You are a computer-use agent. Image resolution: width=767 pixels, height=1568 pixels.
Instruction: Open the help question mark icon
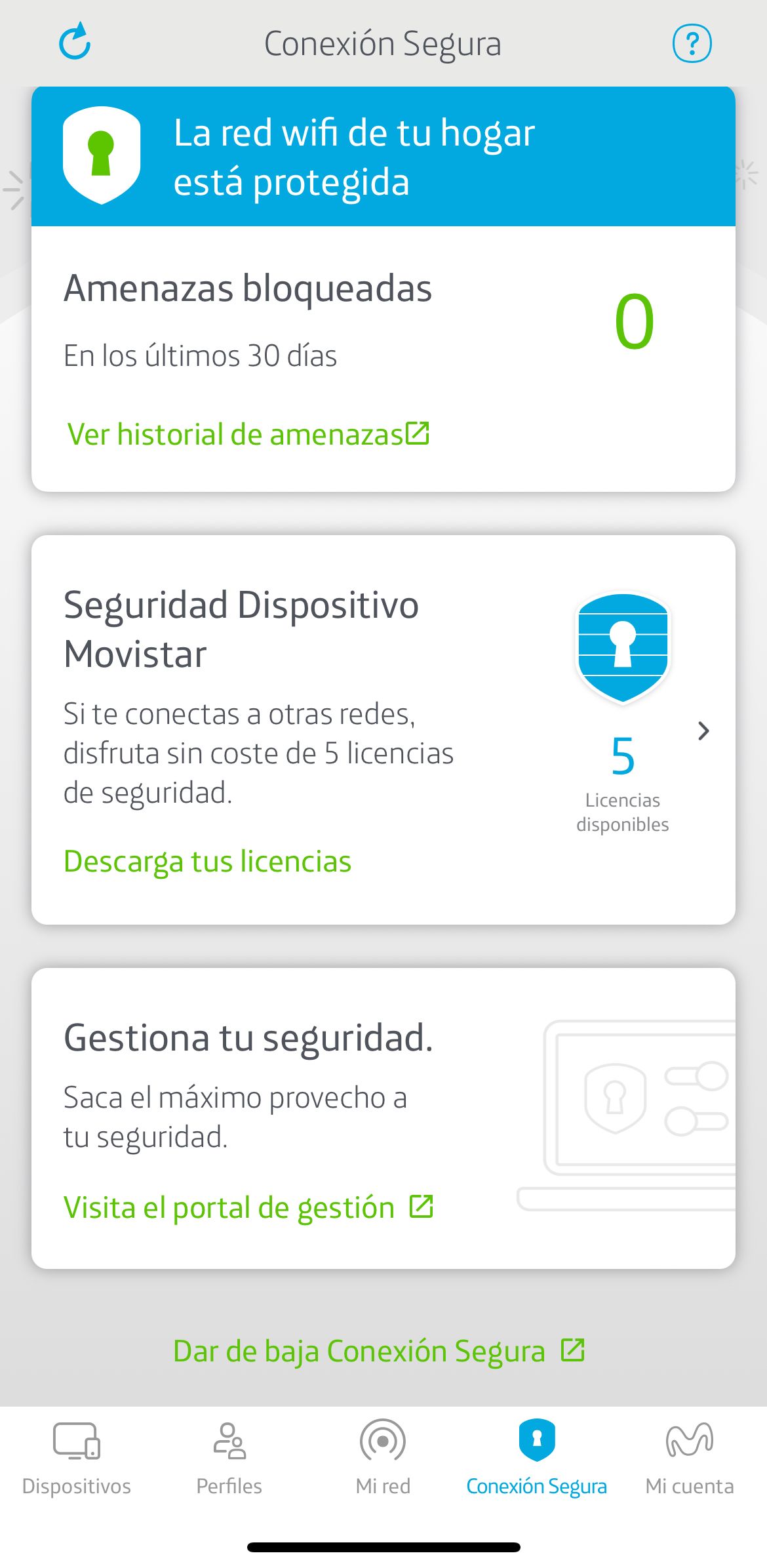click(692, 43)
